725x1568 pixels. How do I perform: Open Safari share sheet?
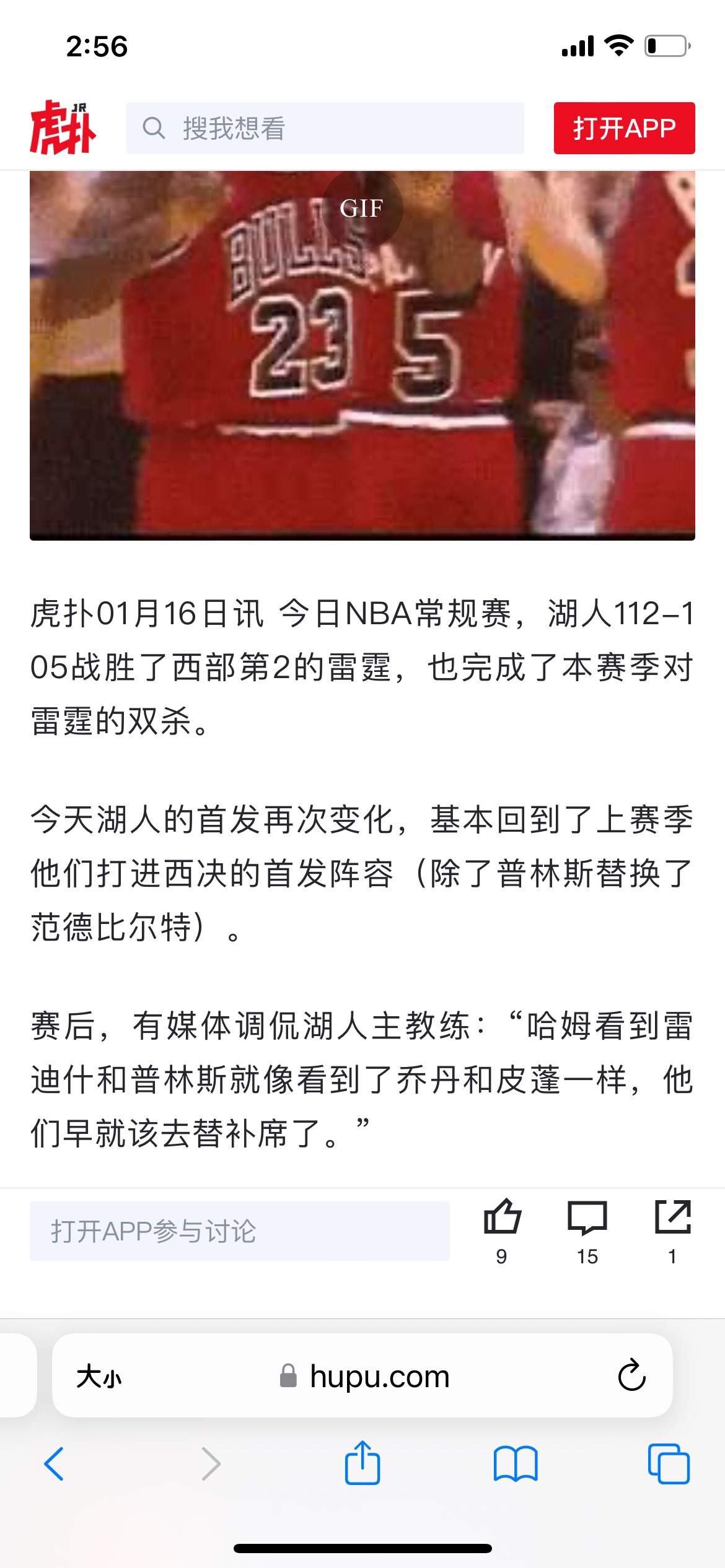(x=362, y=1463)
